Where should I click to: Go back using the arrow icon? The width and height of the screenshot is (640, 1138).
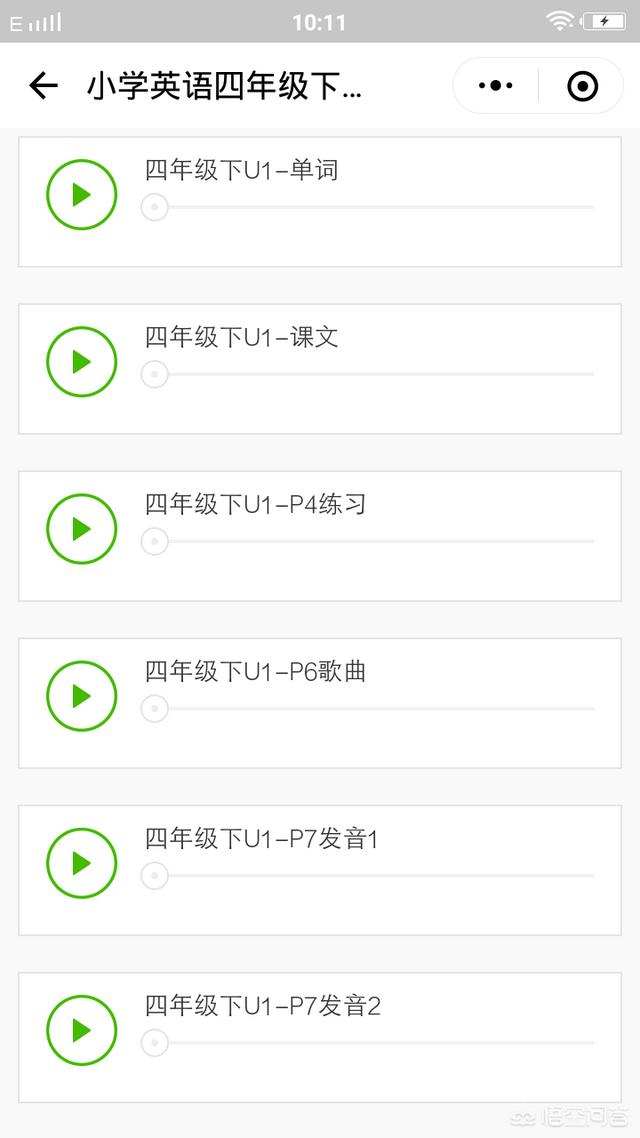click(x=43, y=87)
